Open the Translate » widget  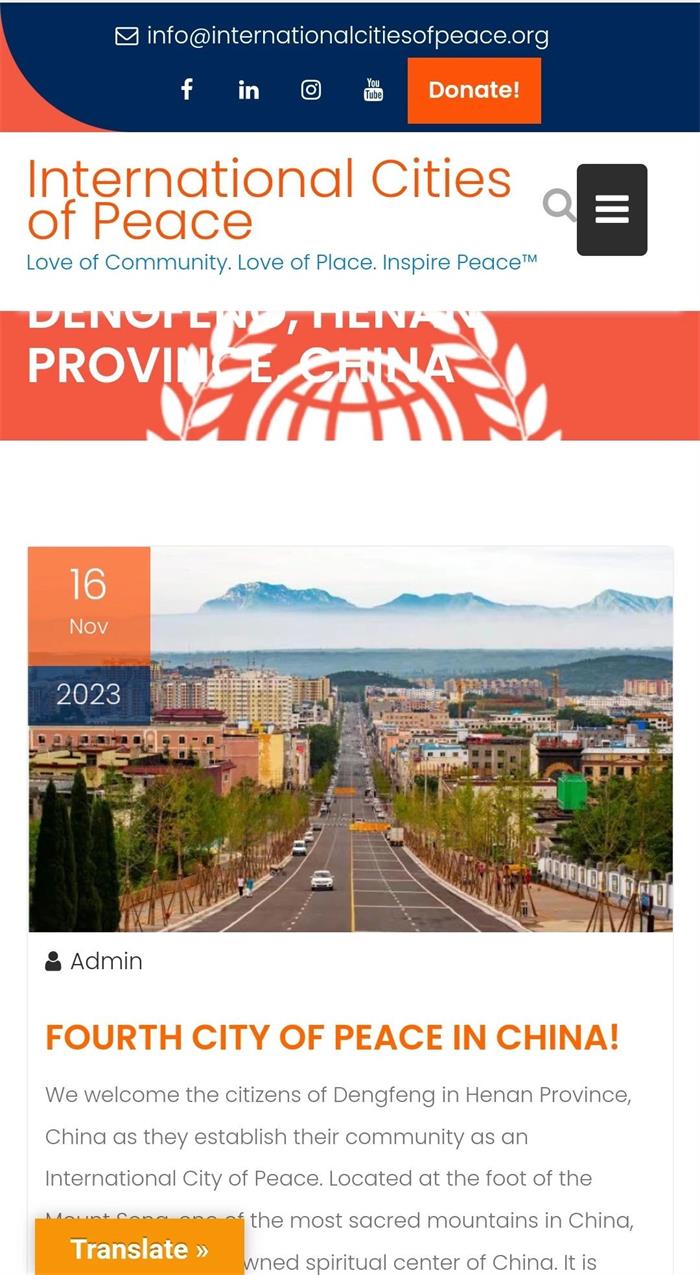pyautogui.click(x=139, y=1249)
